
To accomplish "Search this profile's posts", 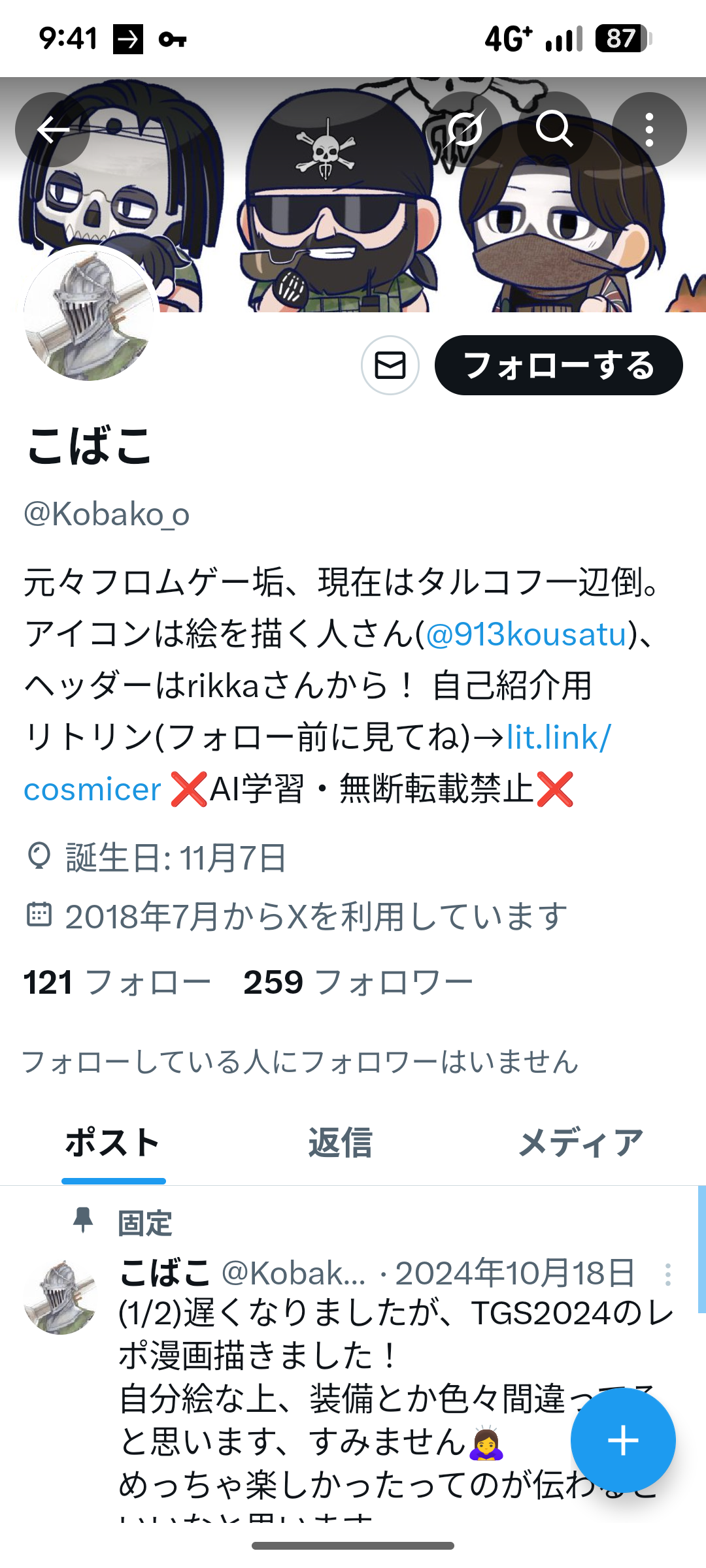I will click(554, 129).
